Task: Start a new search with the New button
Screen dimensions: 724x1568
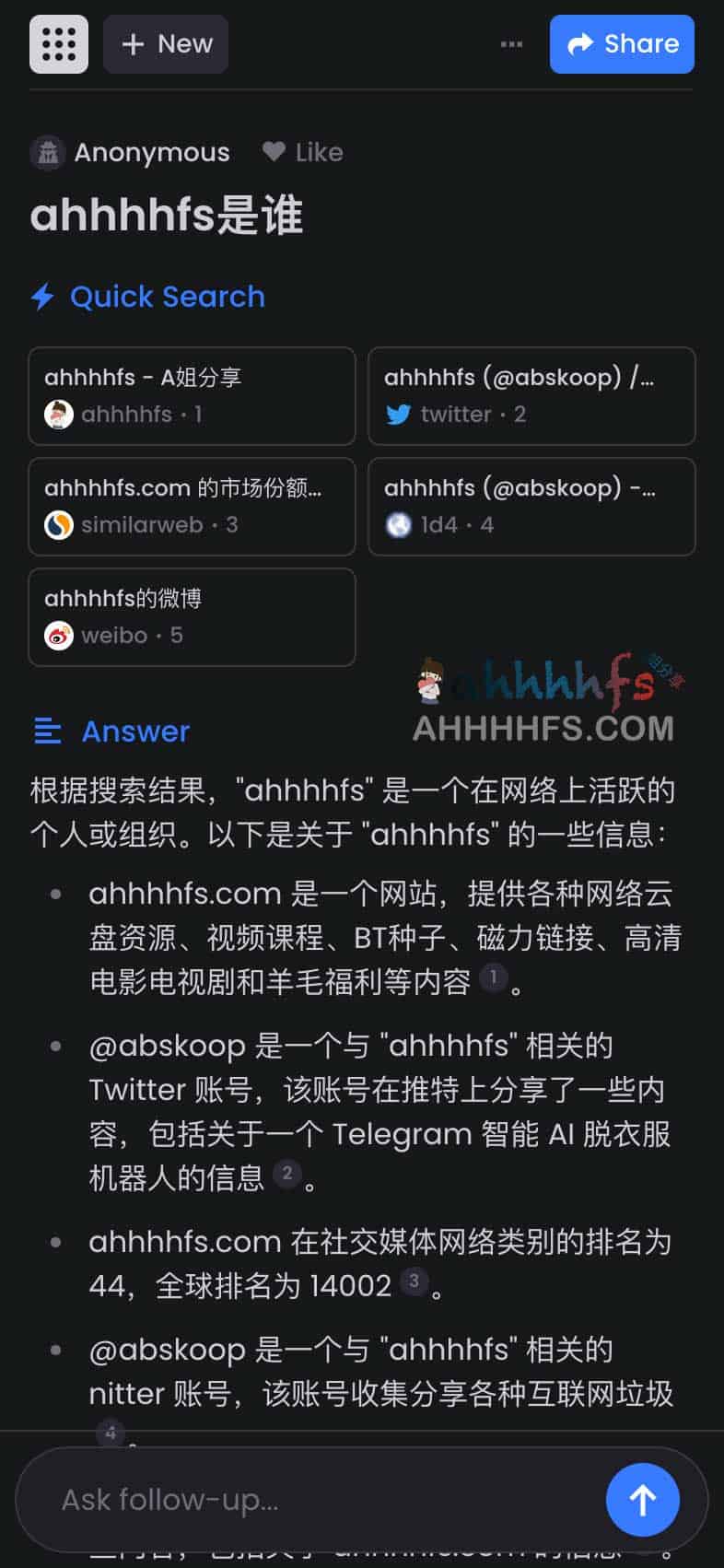Action: (165, 43)
